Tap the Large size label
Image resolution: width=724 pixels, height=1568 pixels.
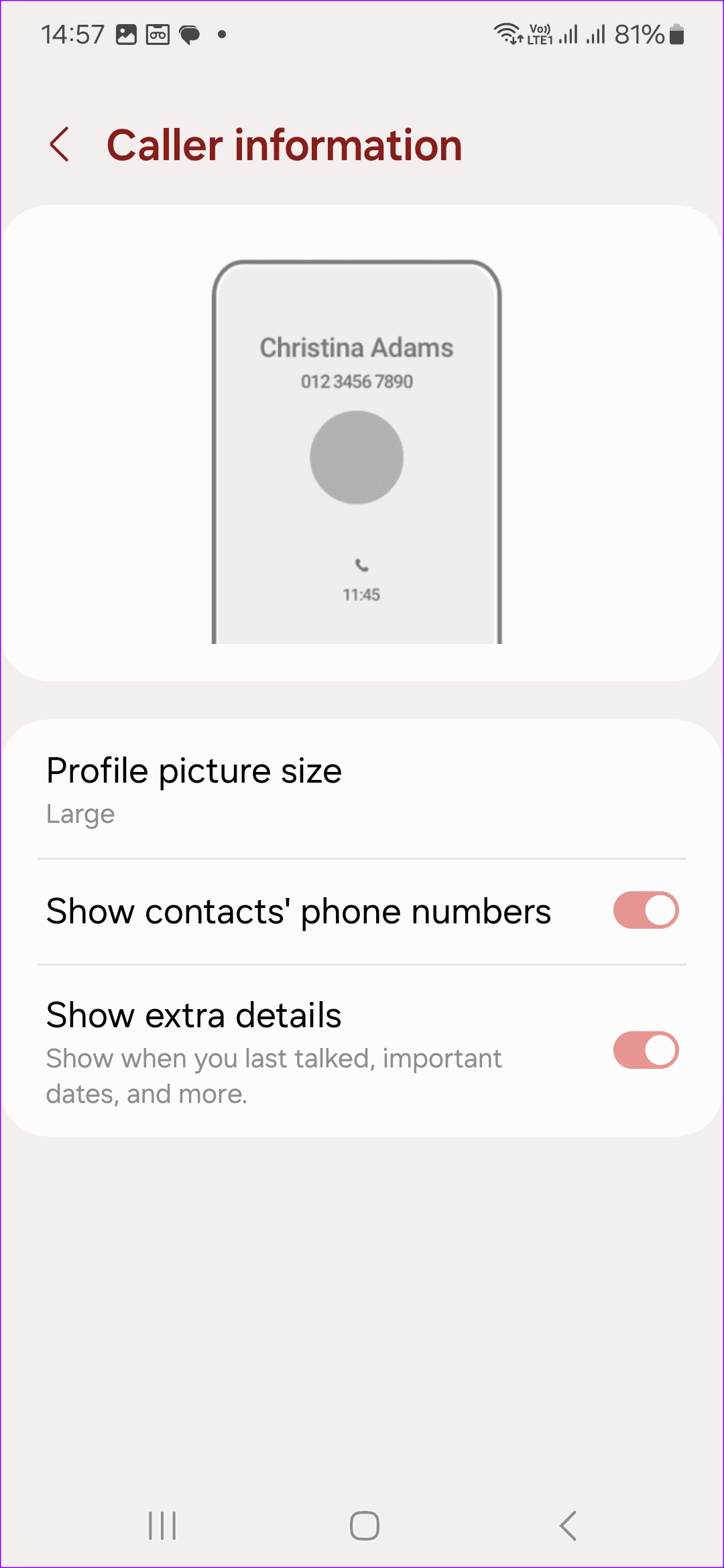[80, 814]
